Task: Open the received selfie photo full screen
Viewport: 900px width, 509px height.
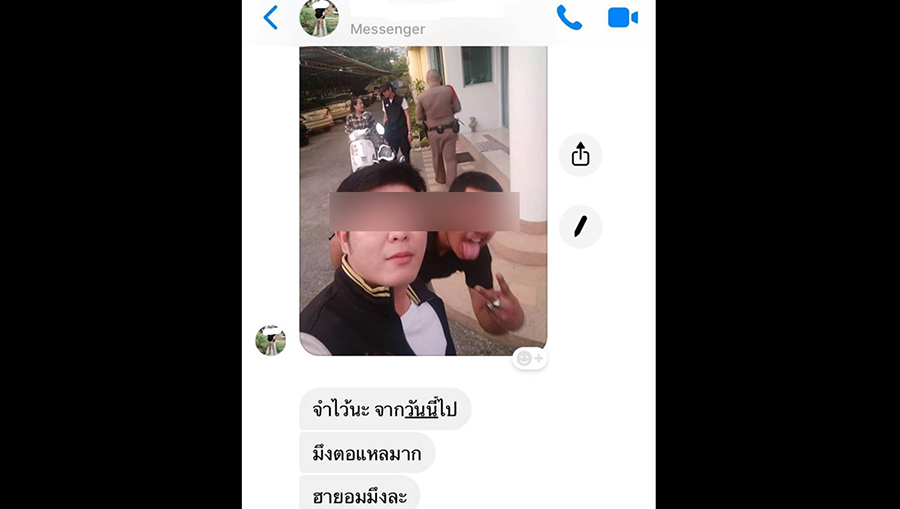Action: (423, 200)
